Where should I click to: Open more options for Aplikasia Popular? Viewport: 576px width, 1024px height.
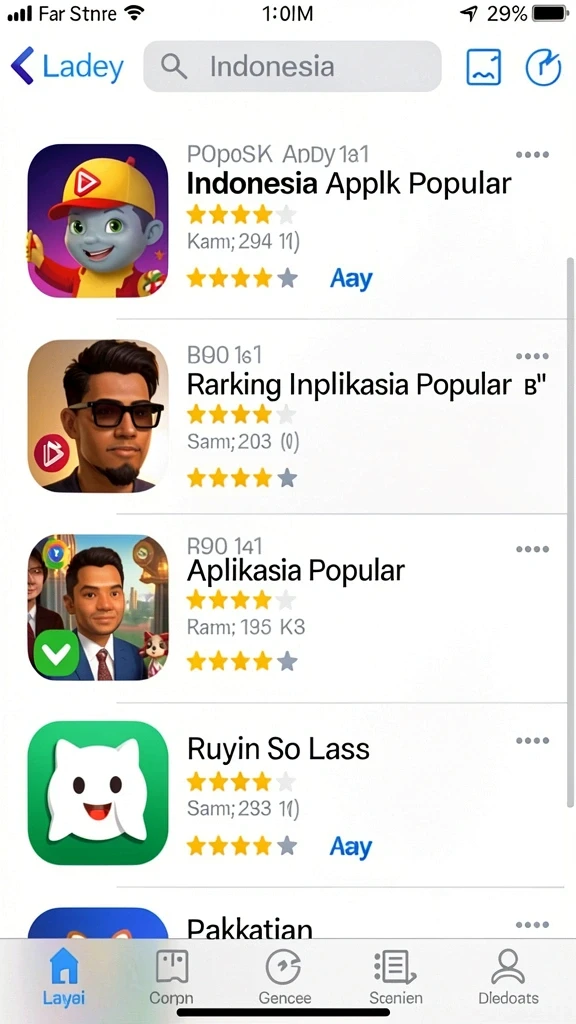coord(532,549)
